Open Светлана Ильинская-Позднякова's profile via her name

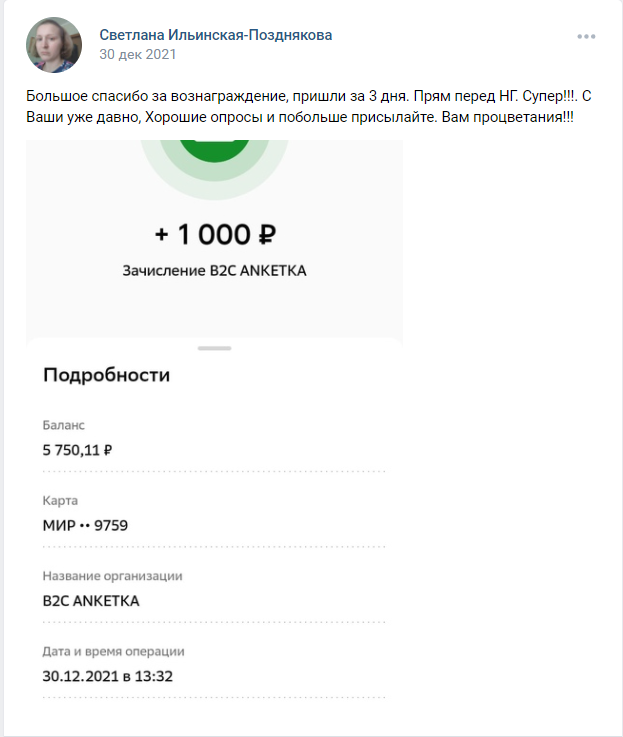click(215, 35)
